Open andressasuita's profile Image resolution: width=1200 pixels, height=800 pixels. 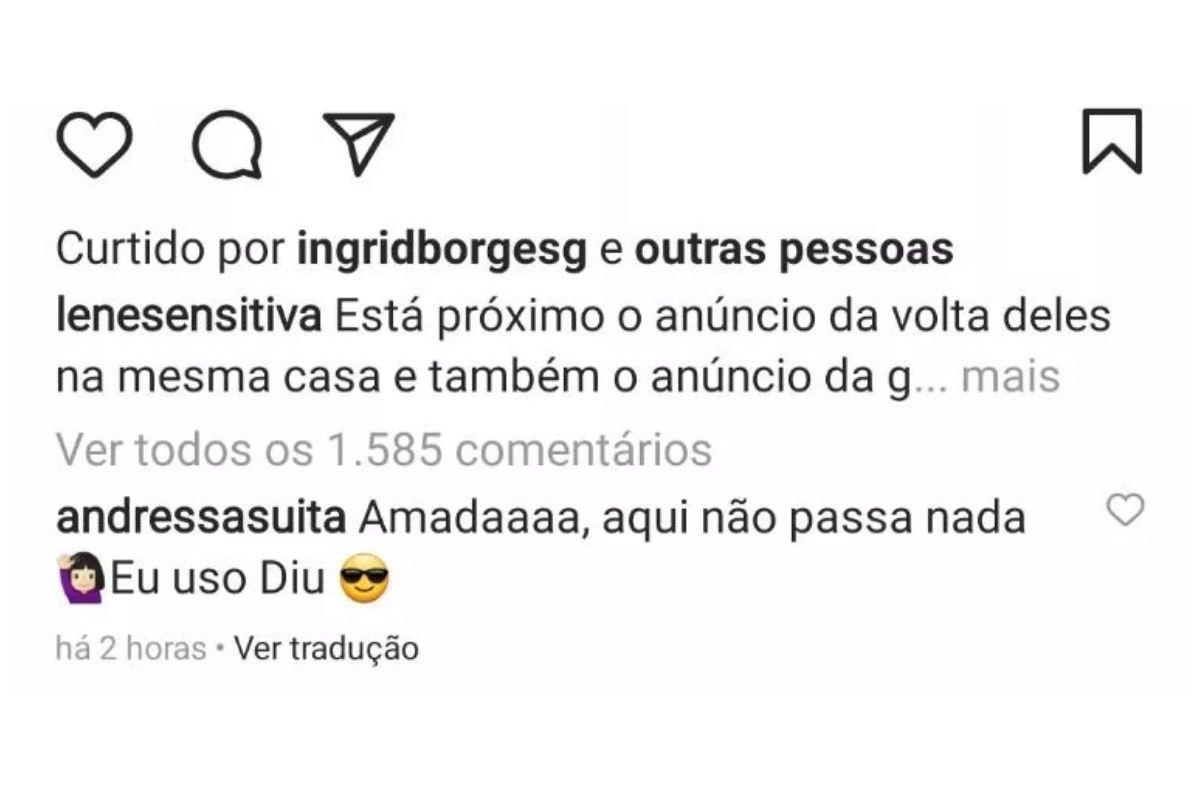(202, 519)
